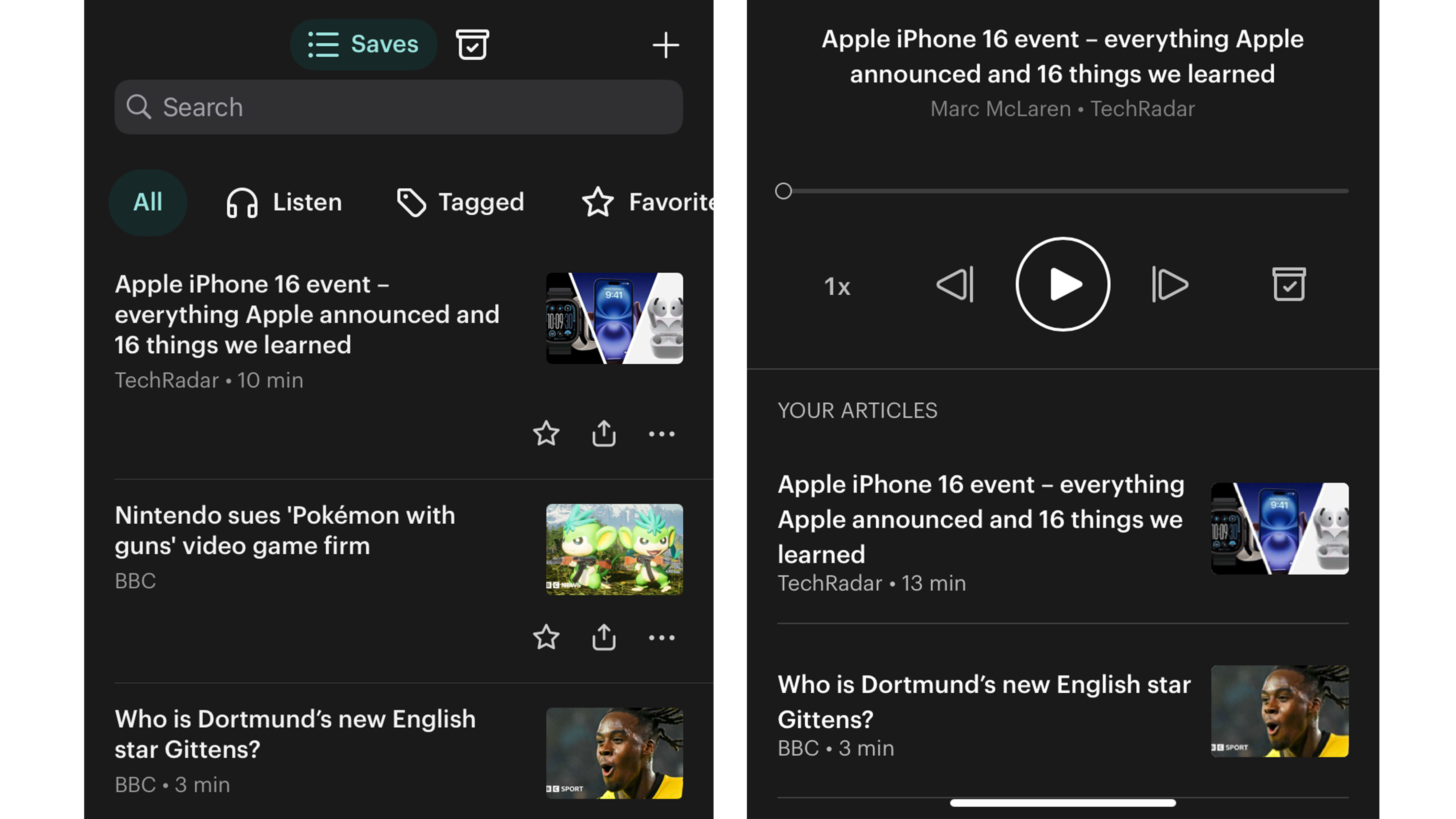Focus the Search field
Viewport: 1456px width, 819px height.
pos(398,107)
